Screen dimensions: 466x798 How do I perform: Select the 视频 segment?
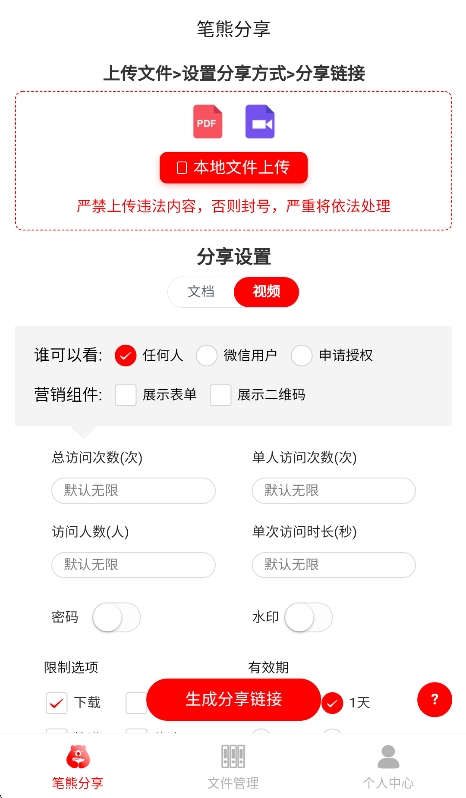click(266, 292)
